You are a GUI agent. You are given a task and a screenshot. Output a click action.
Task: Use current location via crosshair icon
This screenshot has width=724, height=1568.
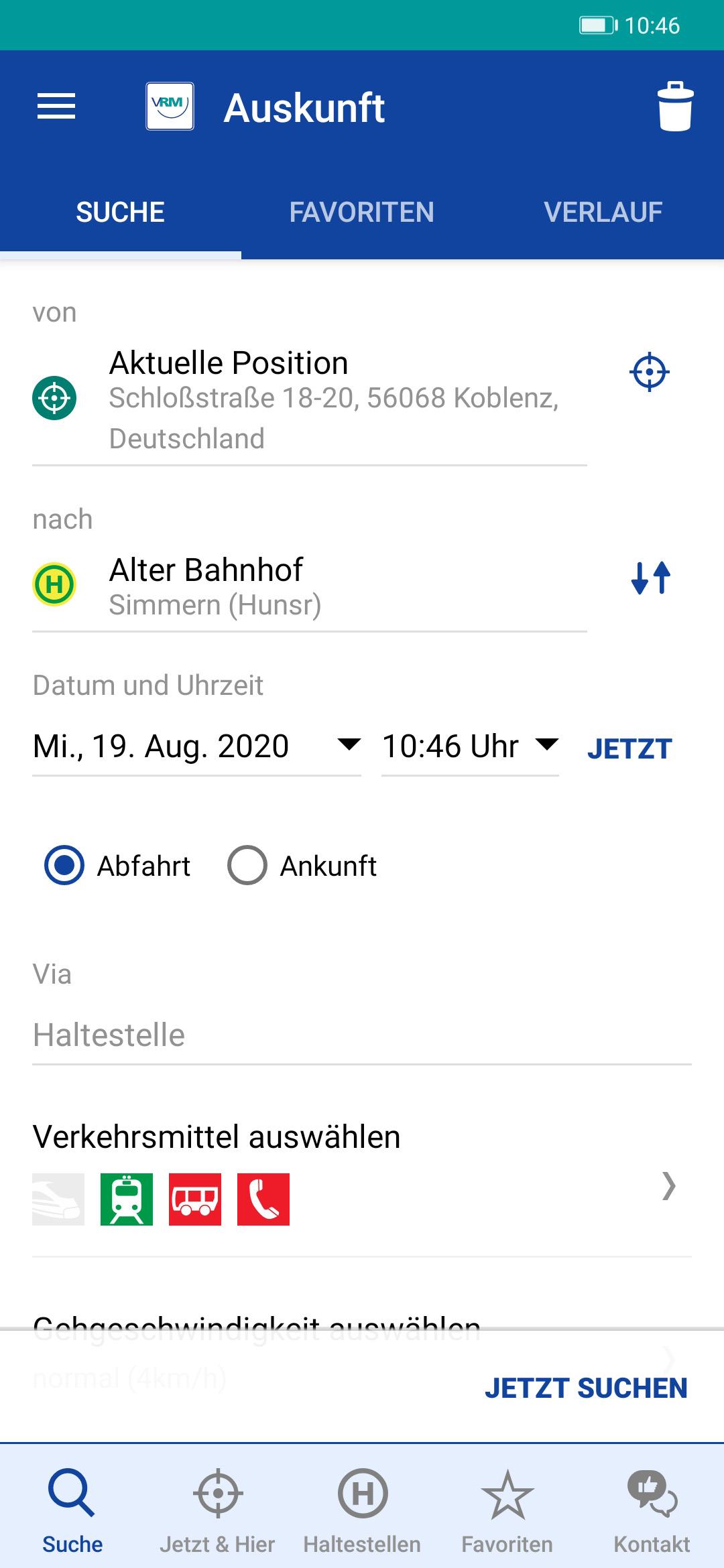[650, 371]
